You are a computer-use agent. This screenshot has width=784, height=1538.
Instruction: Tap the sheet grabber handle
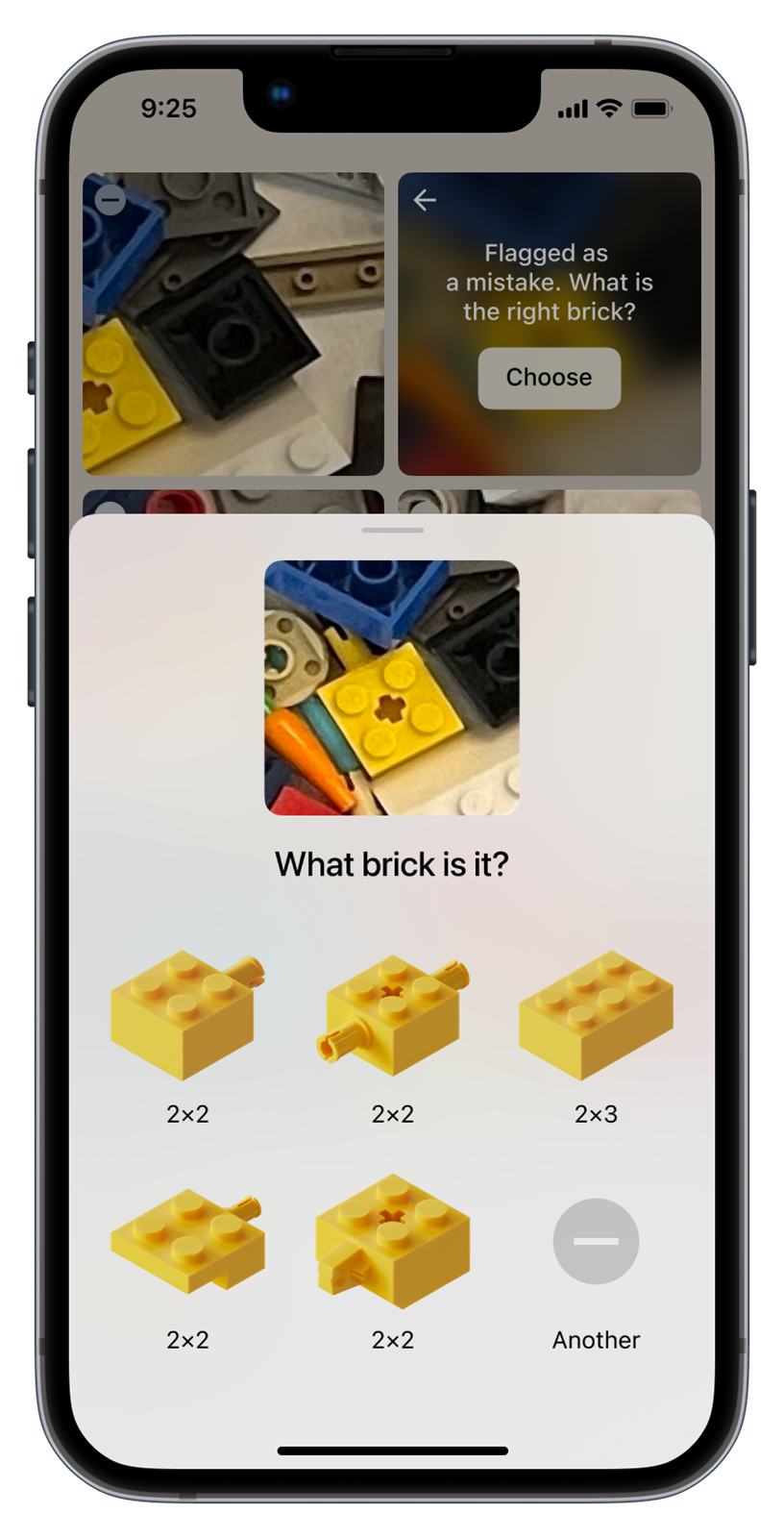pos(392,530)
